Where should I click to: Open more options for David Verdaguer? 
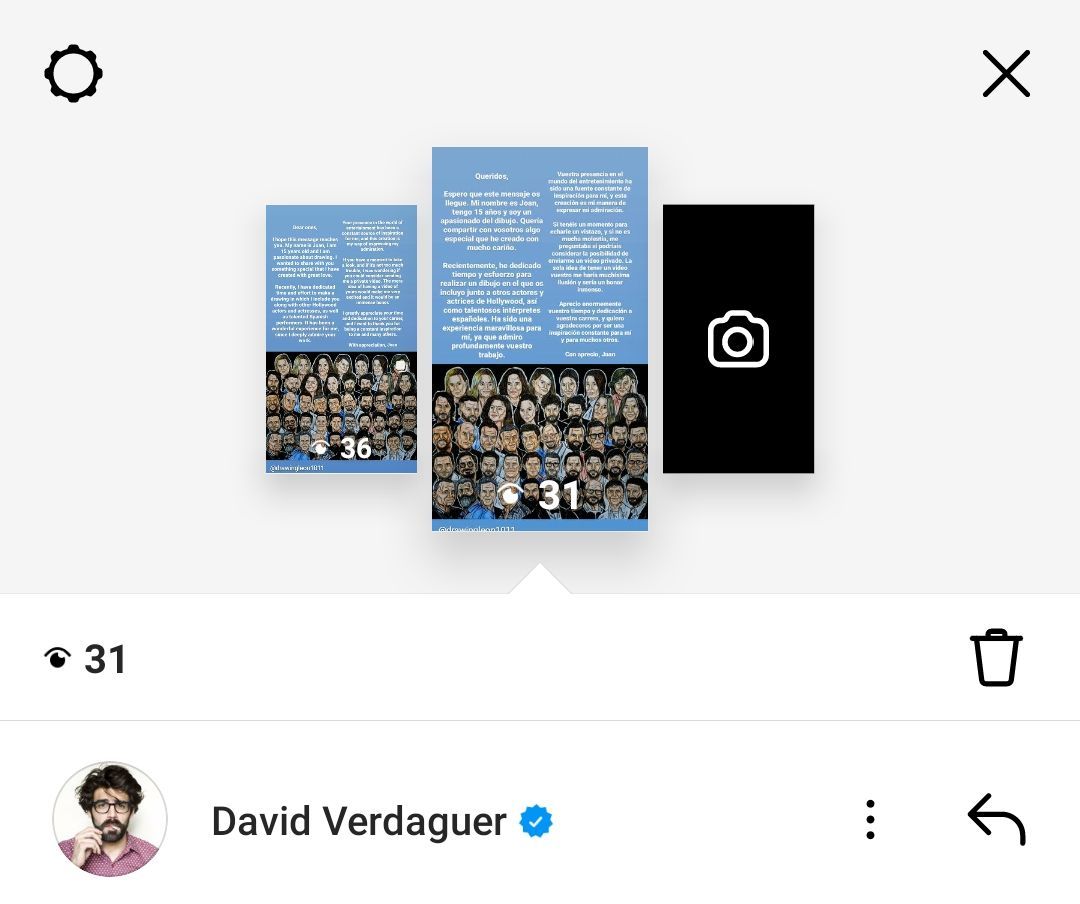870,820
